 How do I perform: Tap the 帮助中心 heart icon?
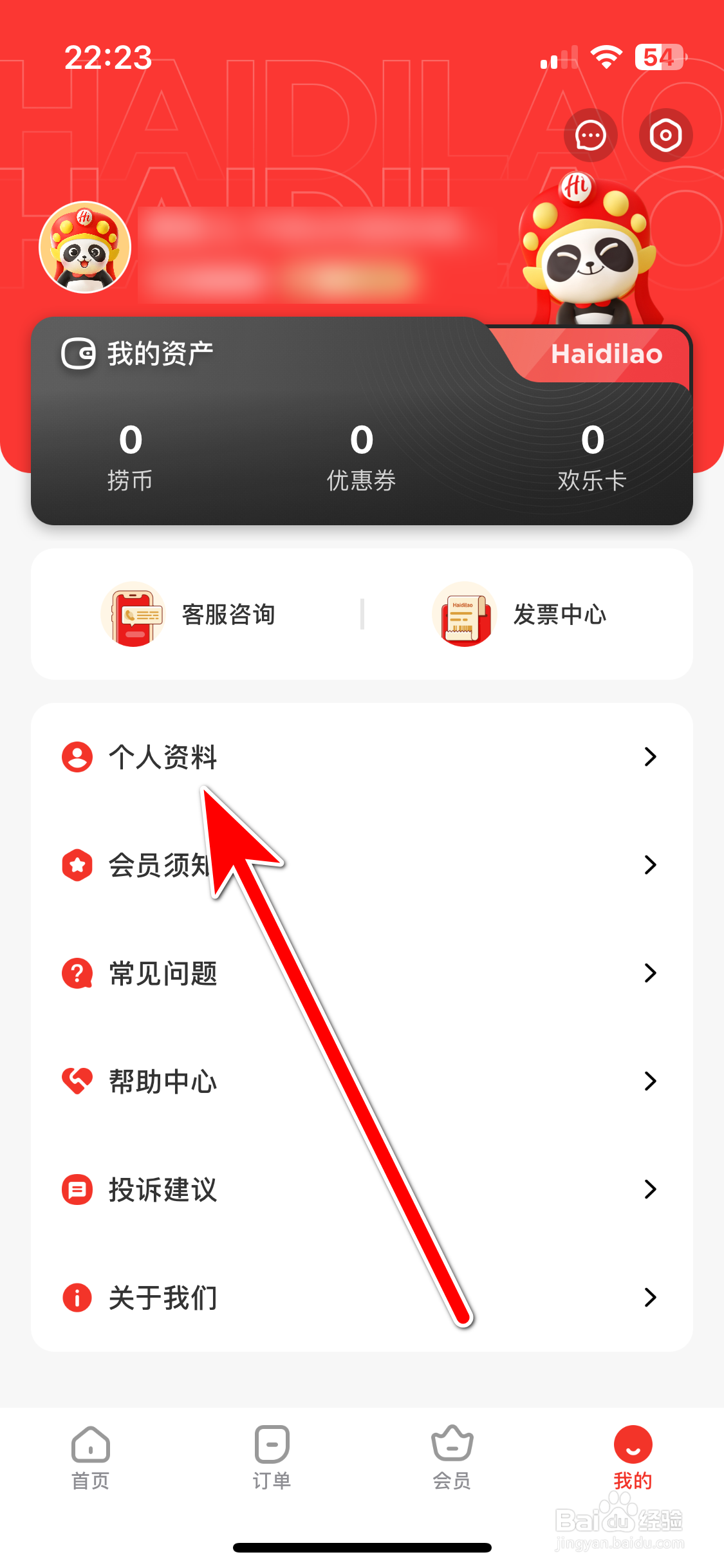pyautogui.click(x=77, y=1082)
